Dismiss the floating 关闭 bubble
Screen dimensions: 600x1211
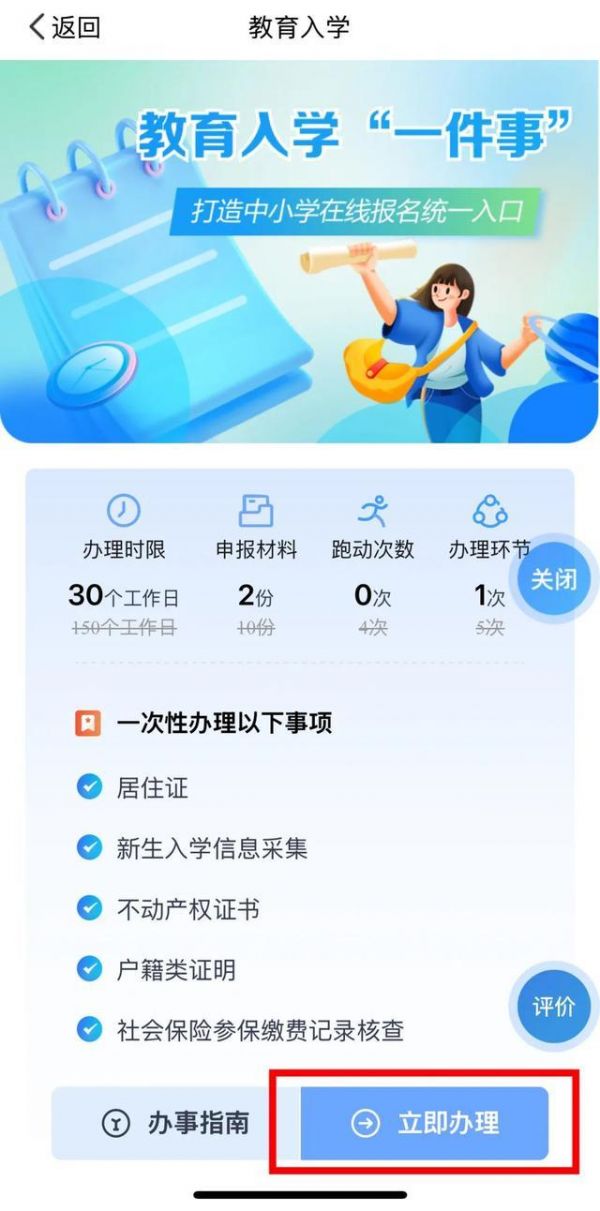point(553,580)
